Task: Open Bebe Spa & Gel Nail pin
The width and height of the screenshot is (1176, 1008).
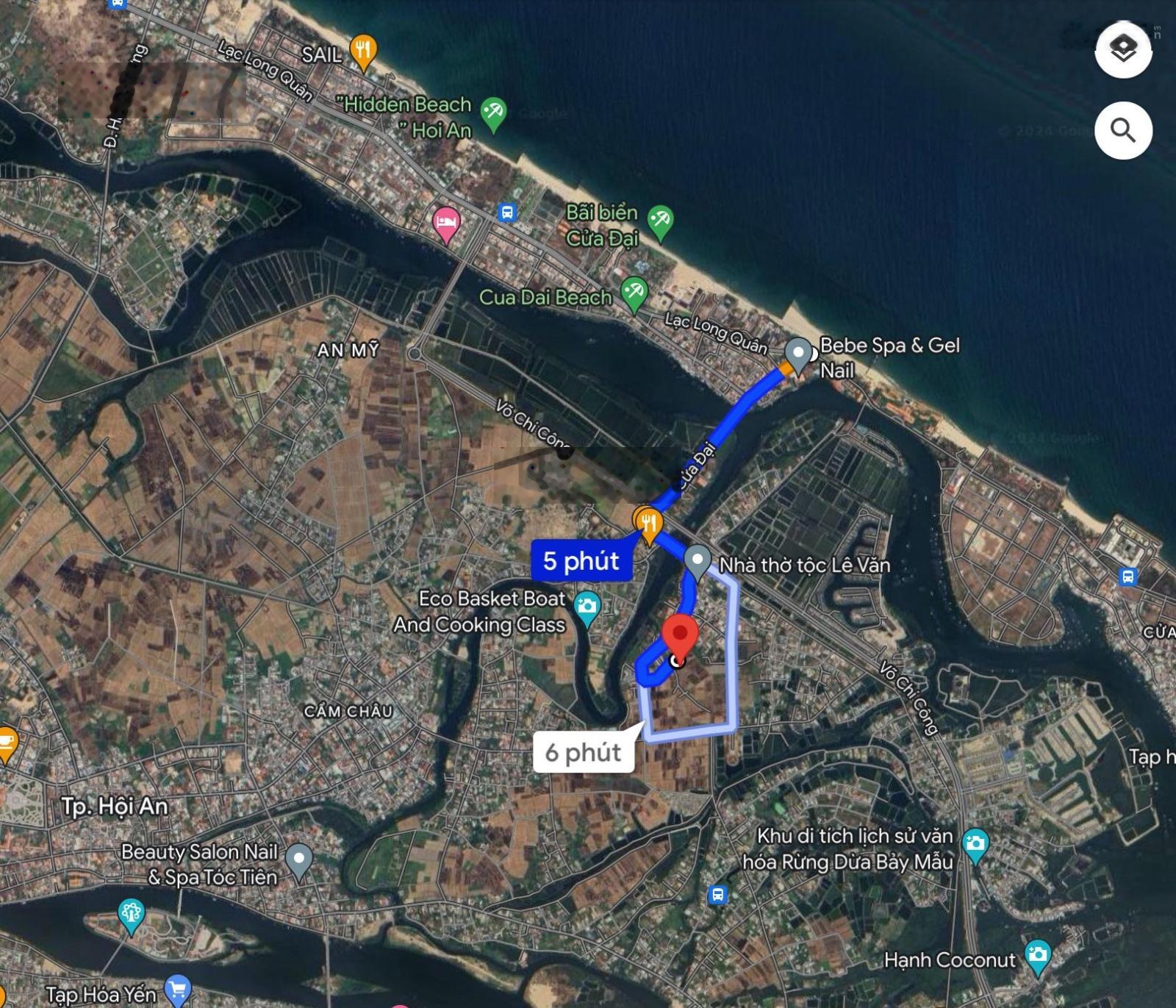Action: point(798,354)
